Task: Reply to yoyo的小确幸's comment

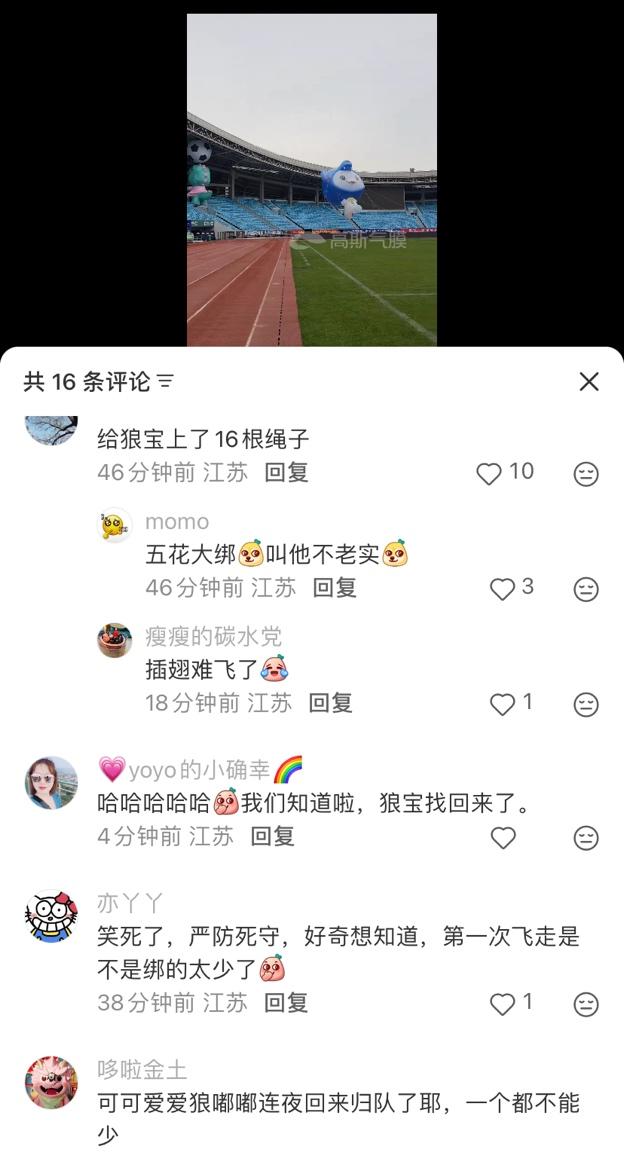Action: (x=272, y=837)
